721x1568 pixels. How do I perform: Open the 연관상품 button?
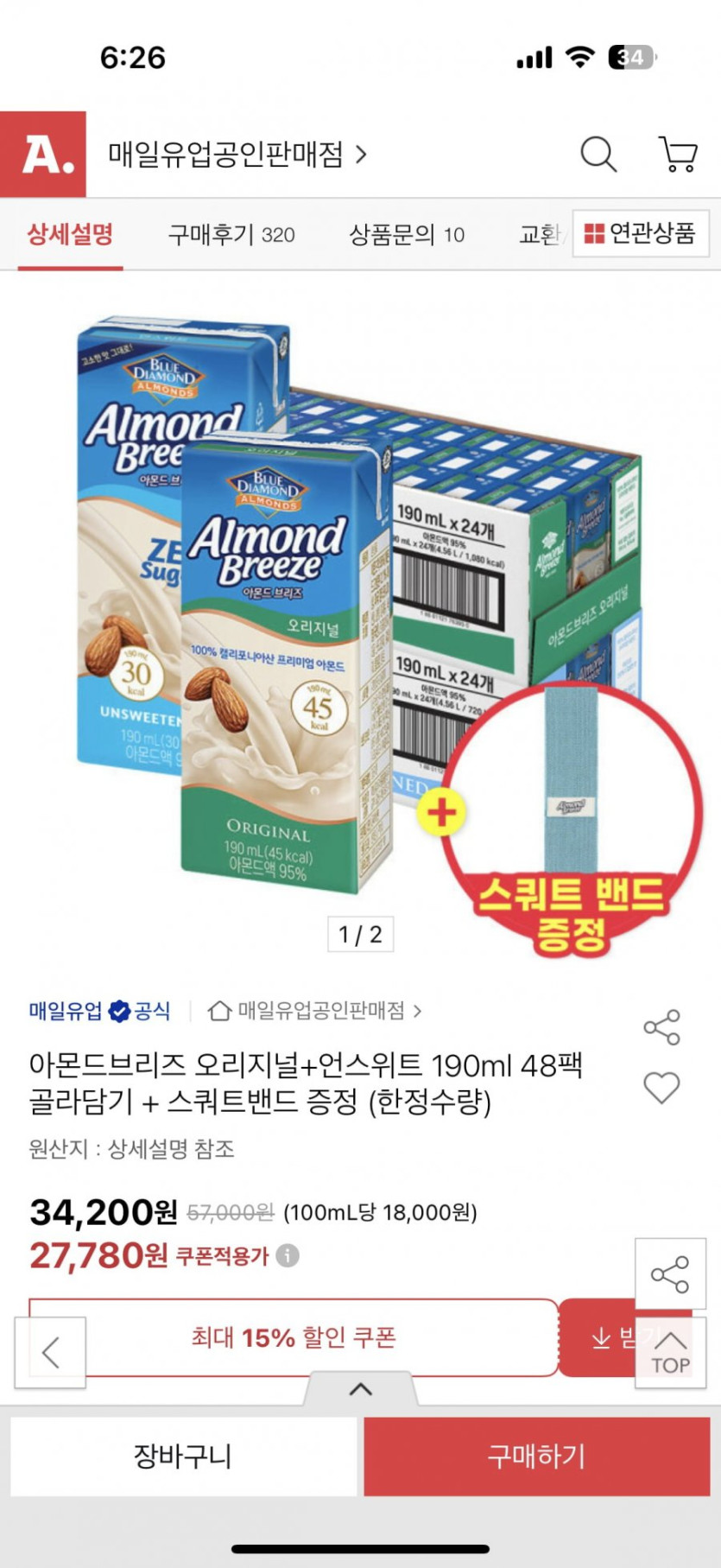pyautogui.click(x=641, y=233)
